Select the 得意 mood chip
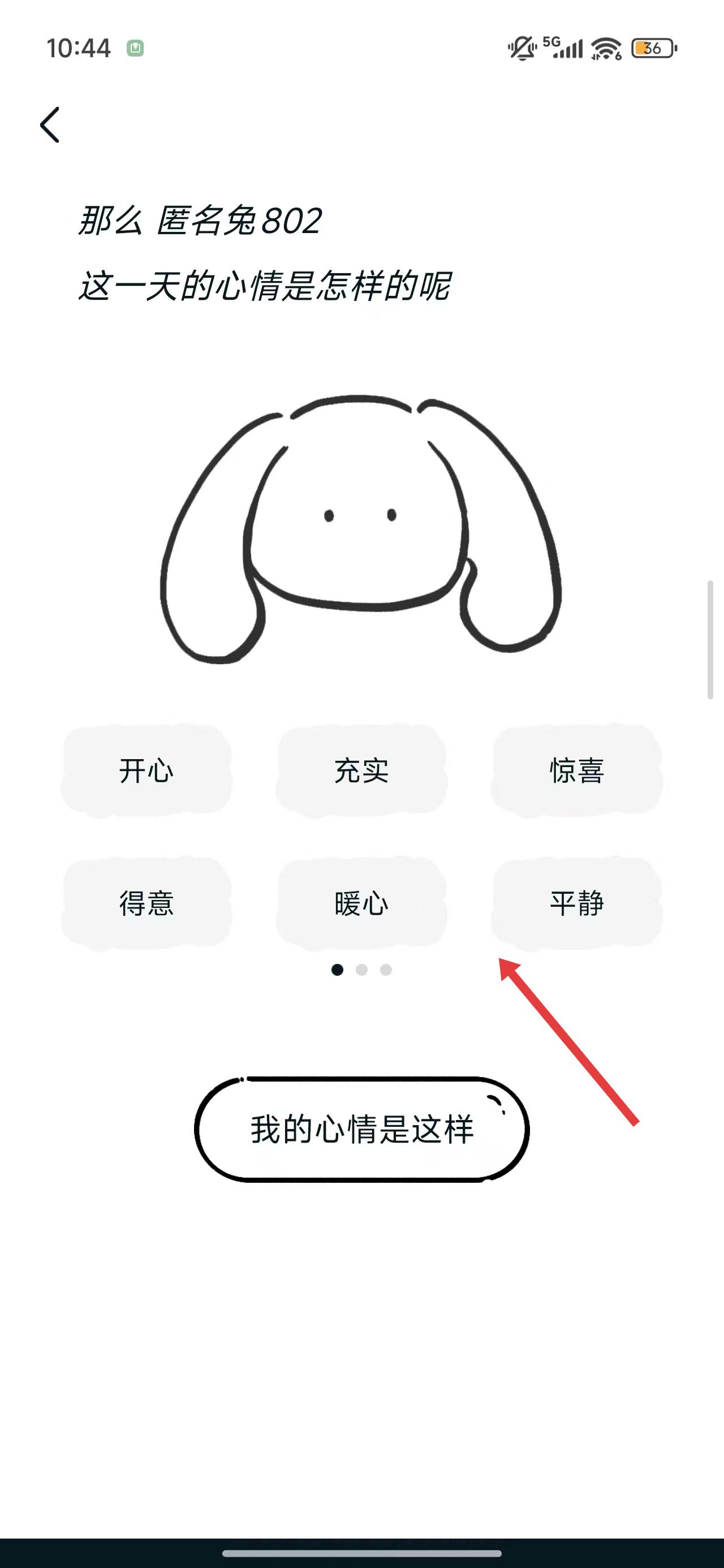Image resolution: width=724 pixels, height=1568 pixels. tap(146, 903)
